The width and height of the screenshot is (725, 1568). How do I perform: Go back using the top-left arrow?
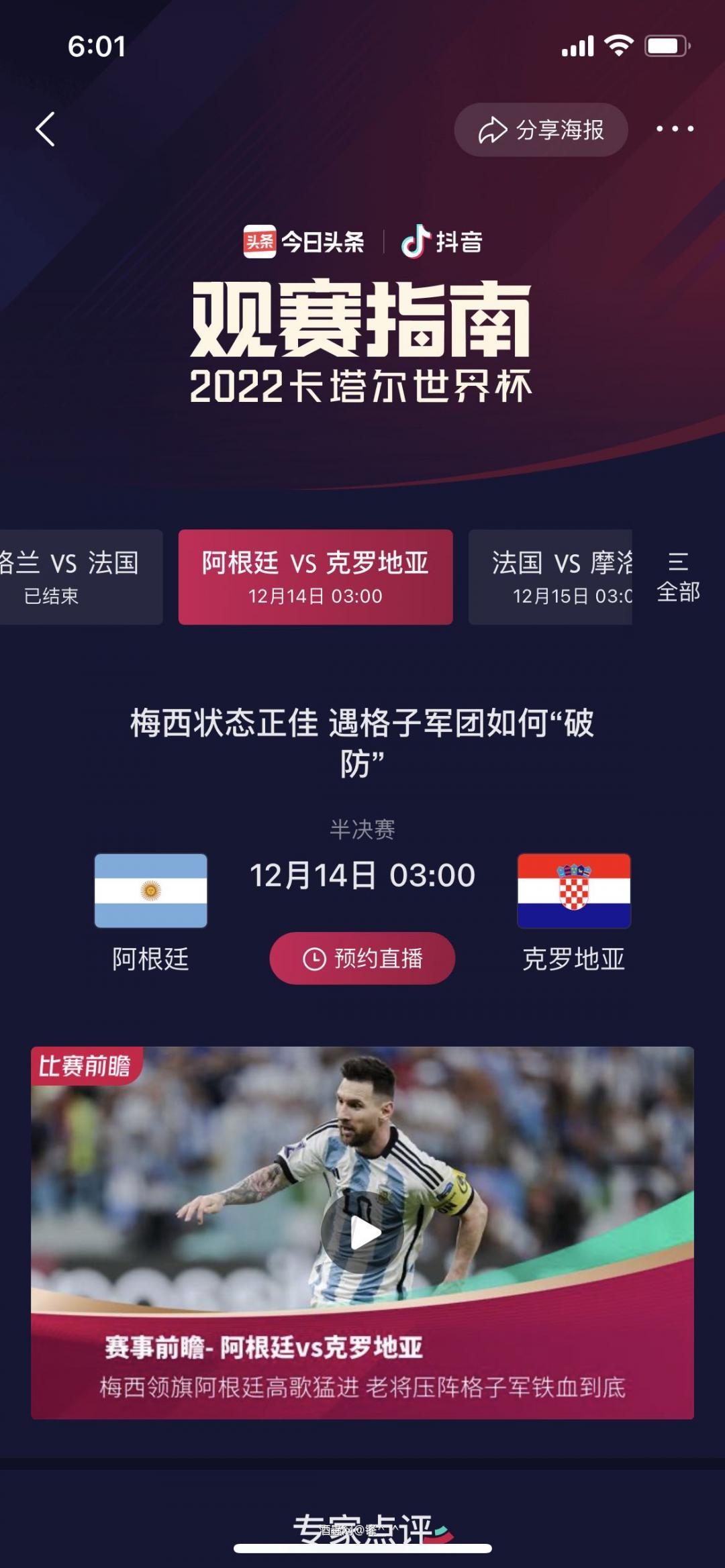[46, 129]
